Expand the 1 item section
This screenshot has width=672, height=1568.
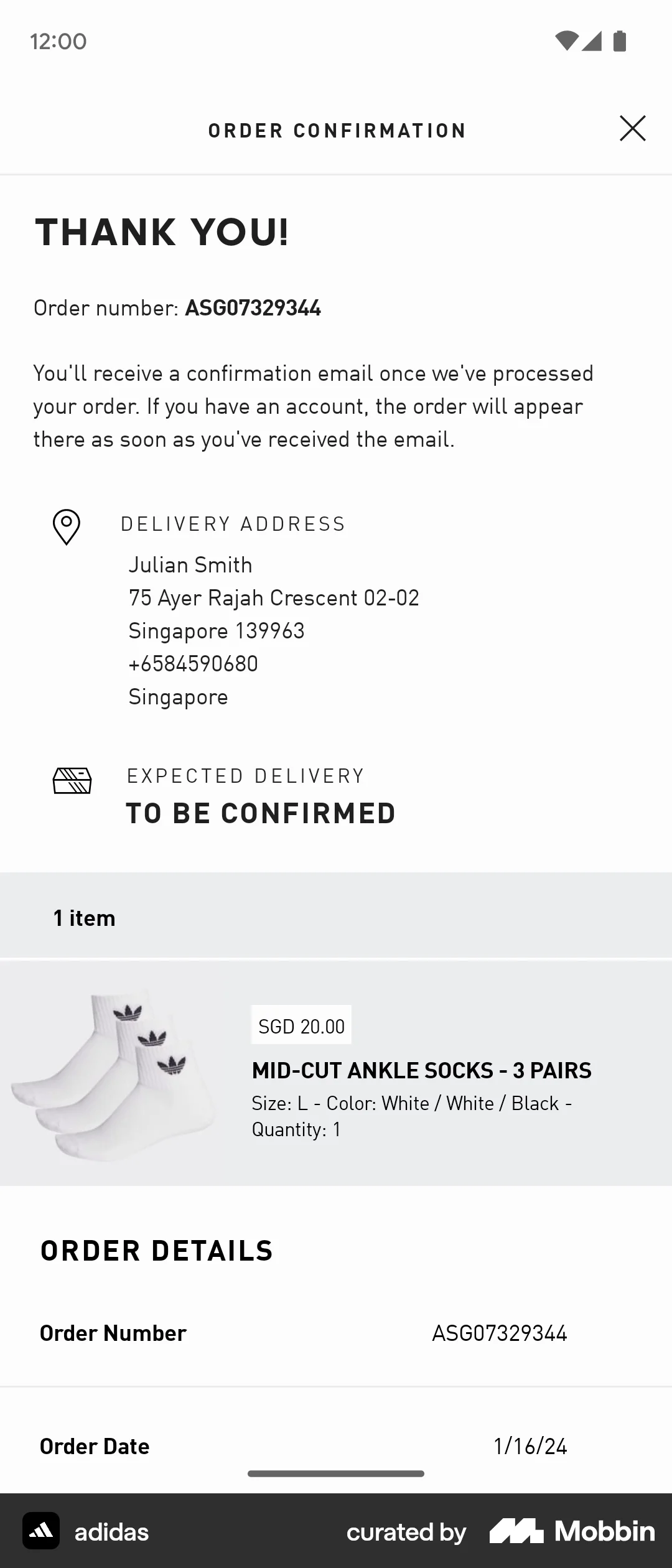(x=83, y=917)
